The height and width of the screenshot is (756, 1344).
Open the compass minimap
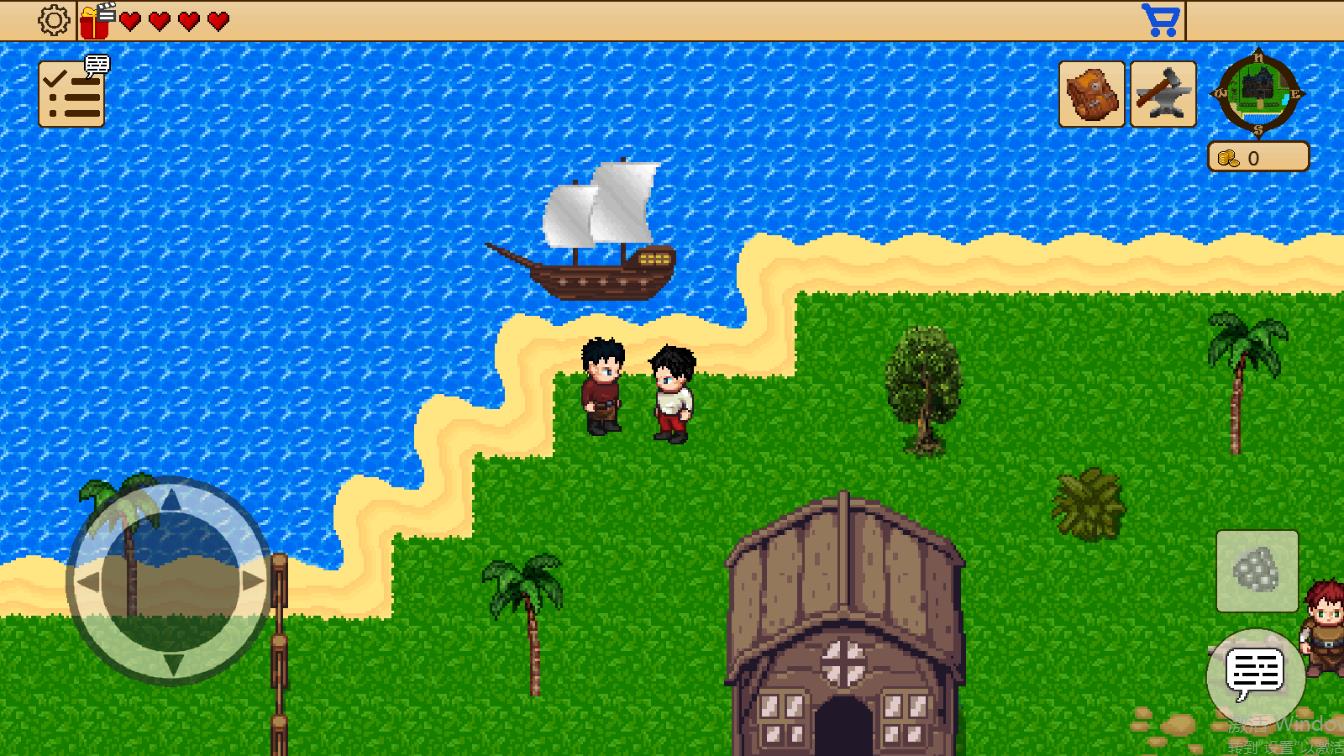(1258, 93)
